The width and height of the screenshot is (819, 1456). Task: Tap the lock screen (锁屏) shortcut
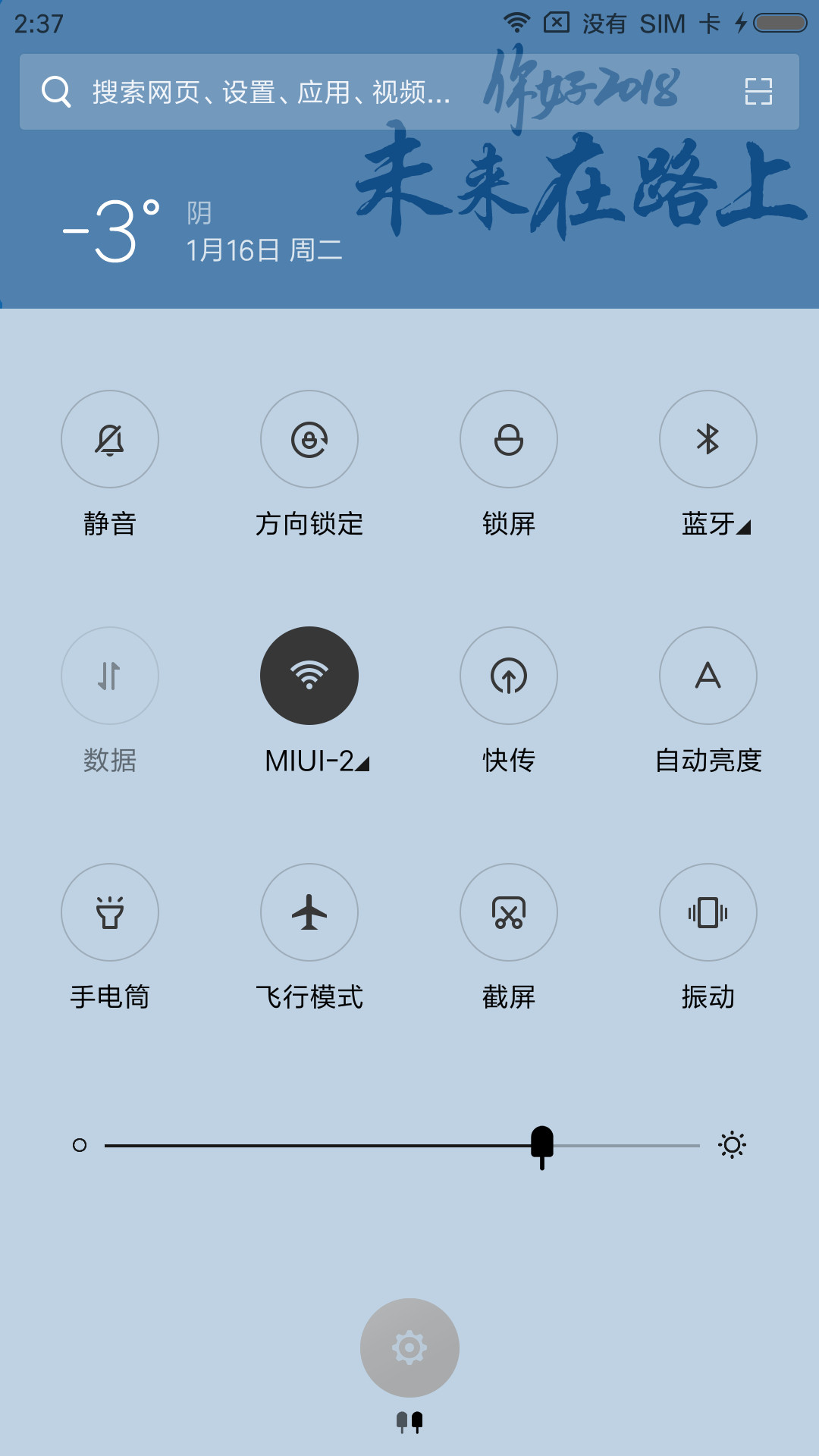click(509, 439)
